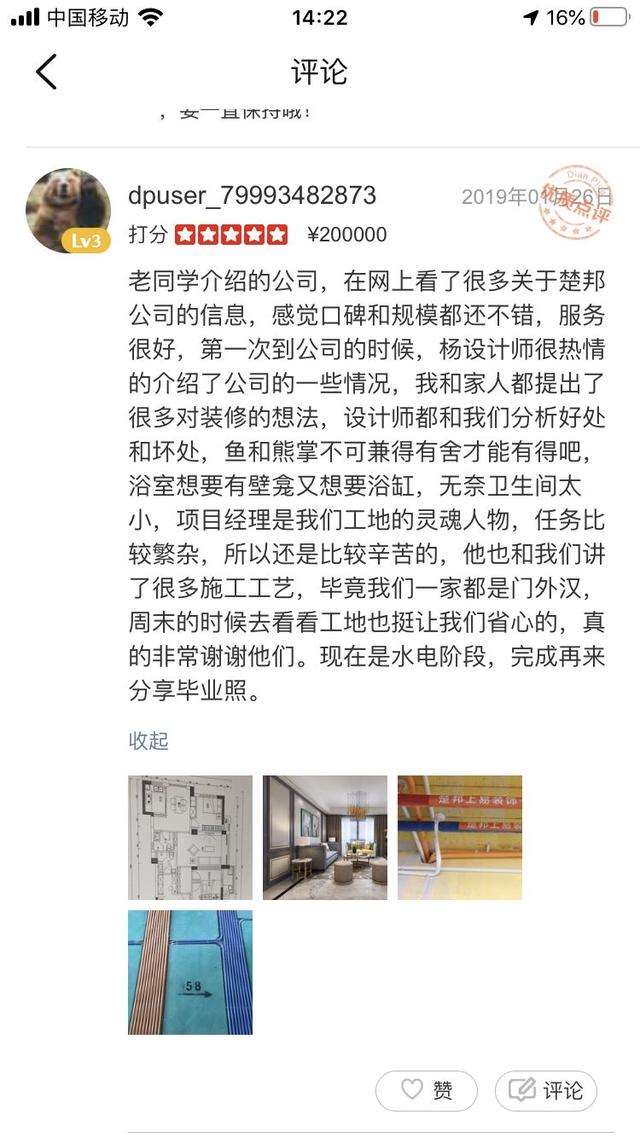The width and height of the screenshot is (640, 1138).
Task: View the floor plan photo
Action: point(190,837)
